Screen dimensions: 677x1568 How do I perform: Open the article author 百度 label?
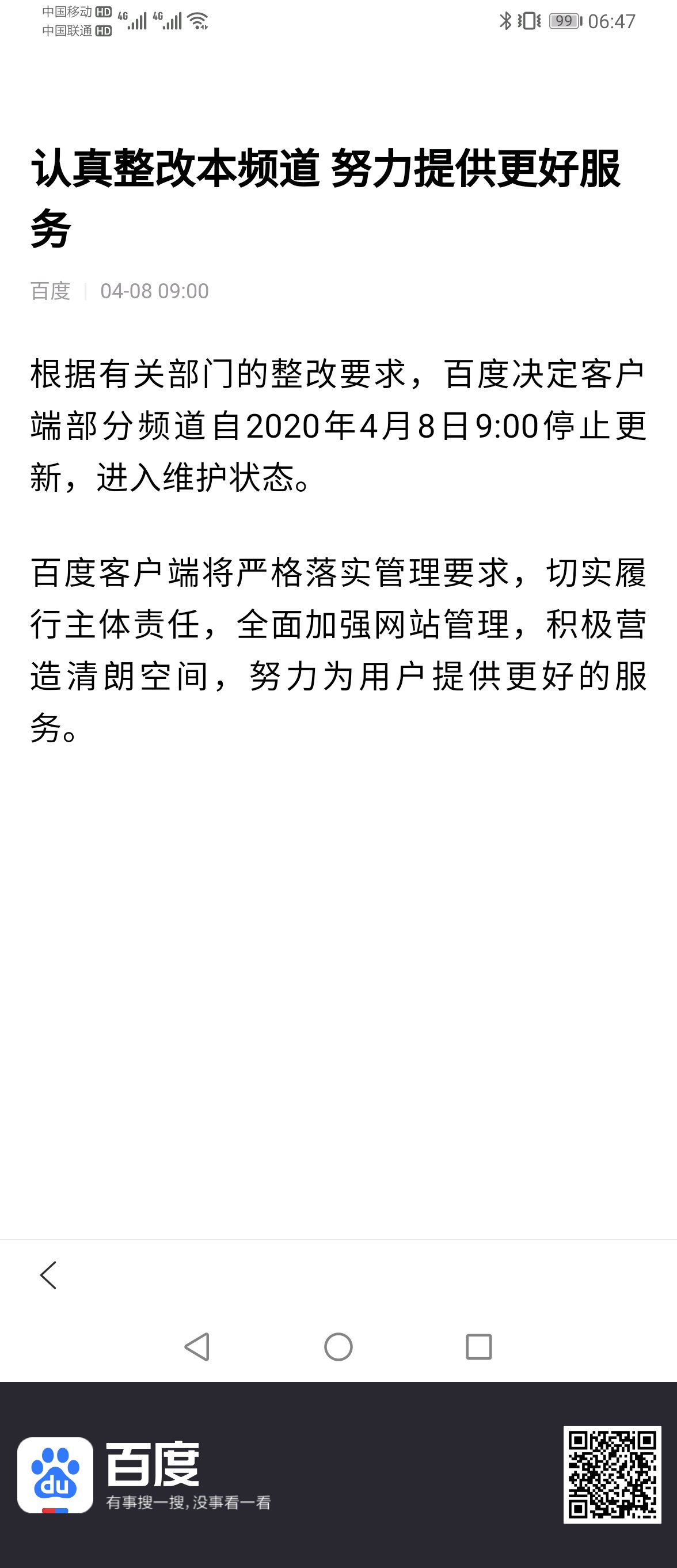(x=50, y=291)
